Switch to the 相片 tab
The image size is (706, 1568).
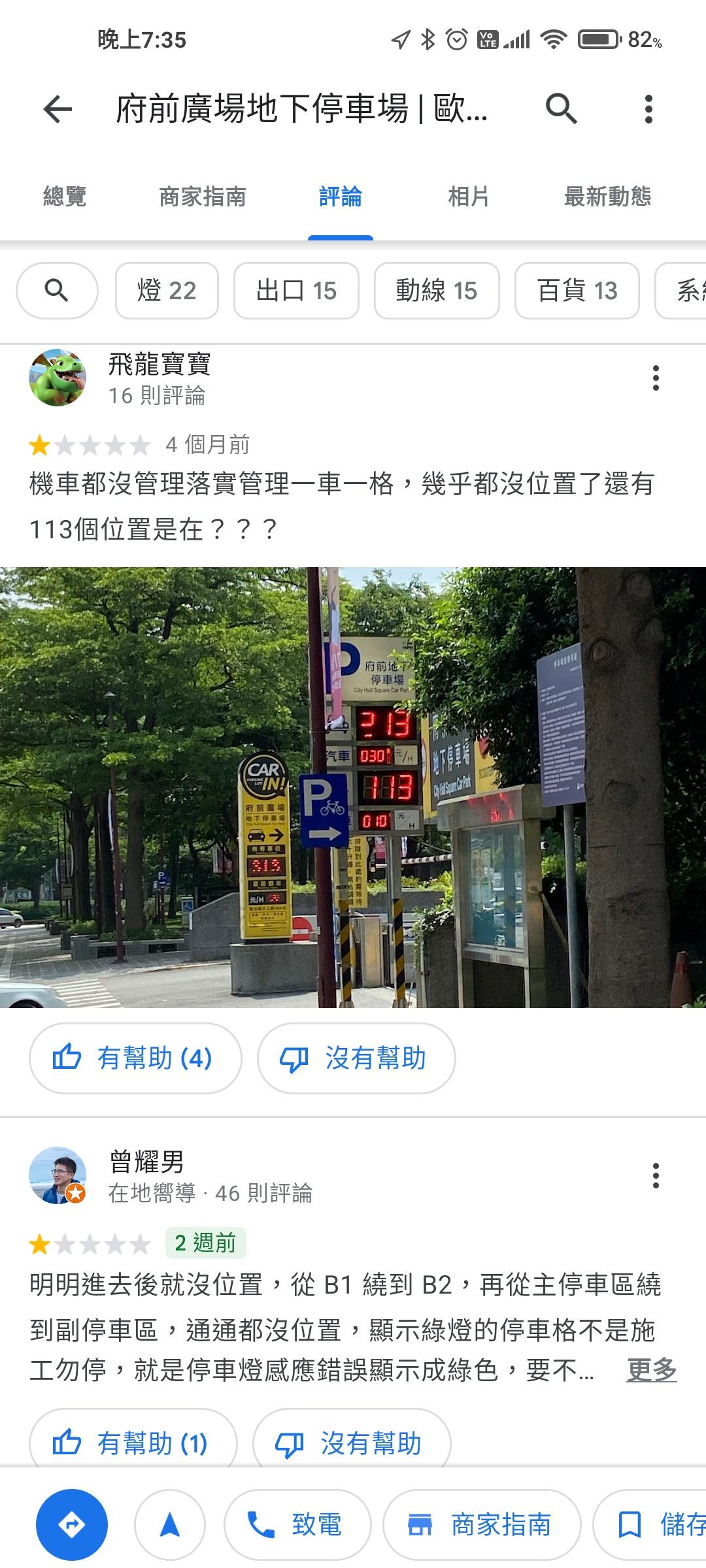click(x=468, y=197)
